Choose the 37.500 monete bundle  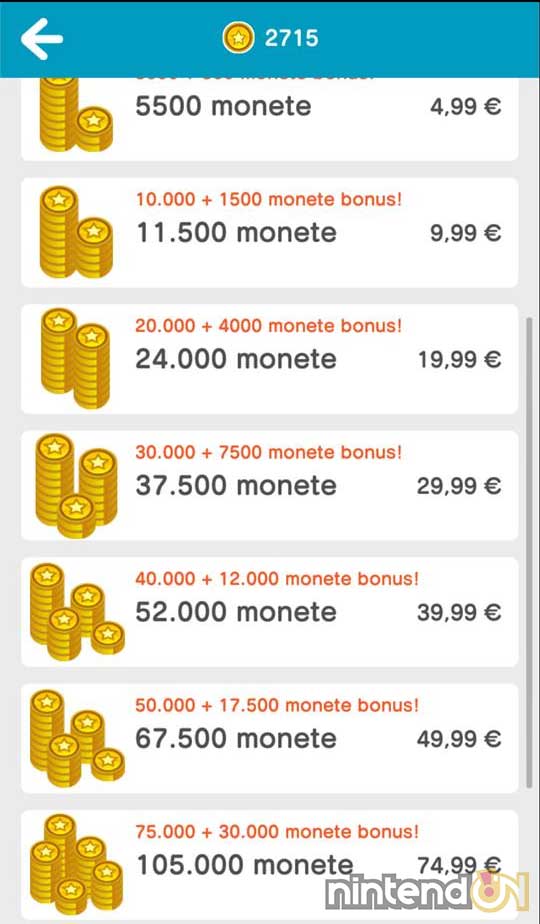[x=269, y=485]
